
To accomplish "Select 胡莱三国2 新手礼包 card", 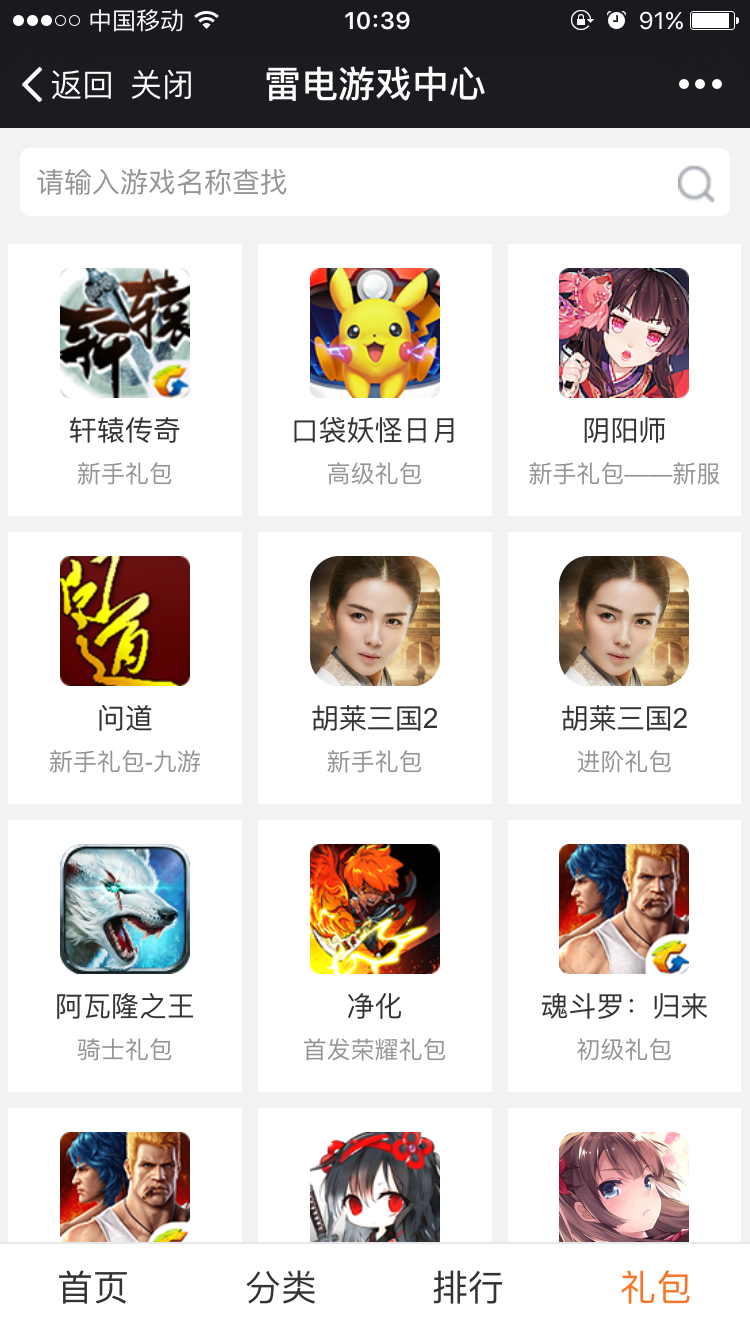I will coord(375,668).
